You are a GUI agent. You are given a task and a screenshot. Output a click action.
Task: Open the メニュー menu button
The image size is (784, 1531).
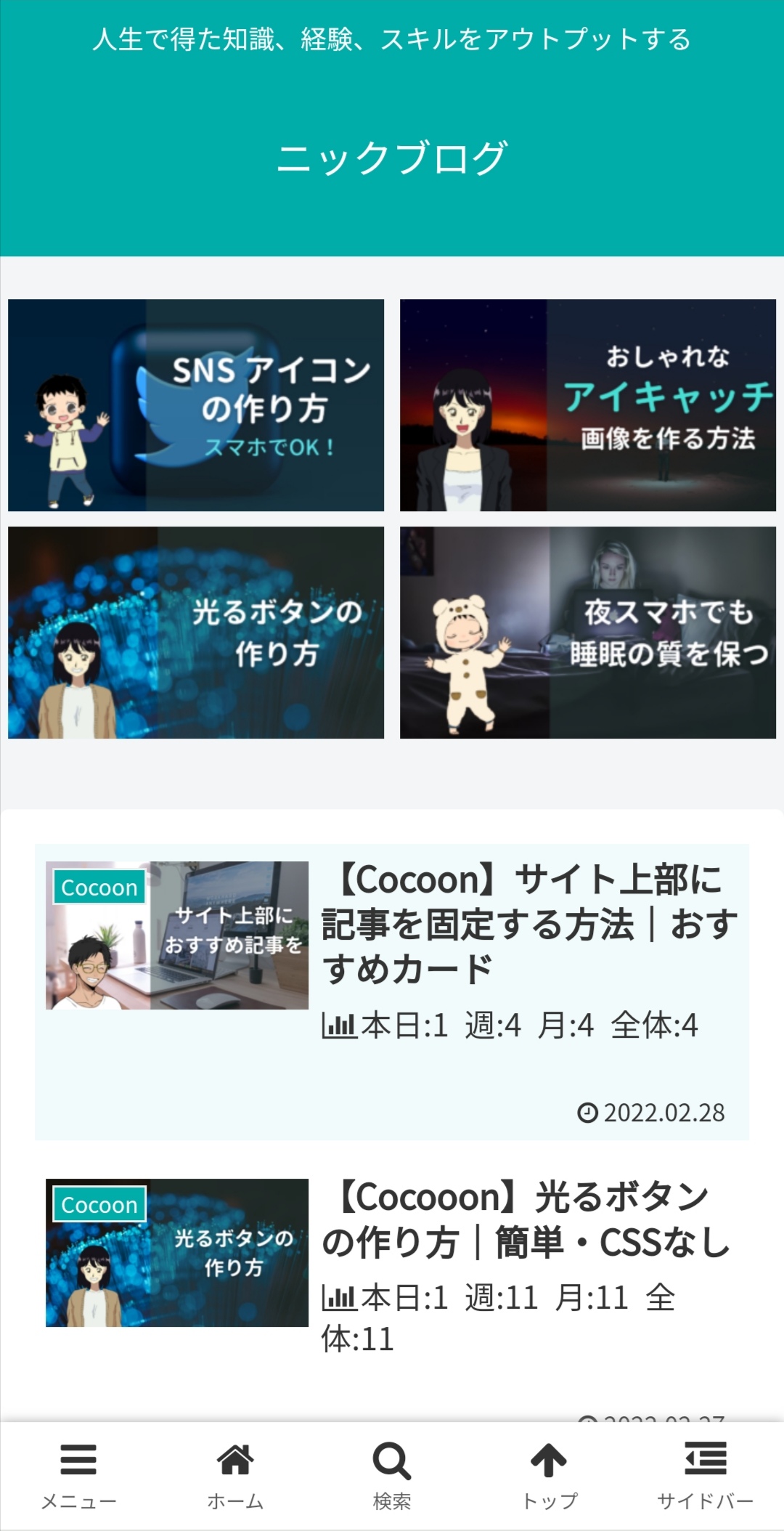coord(78,1476)
